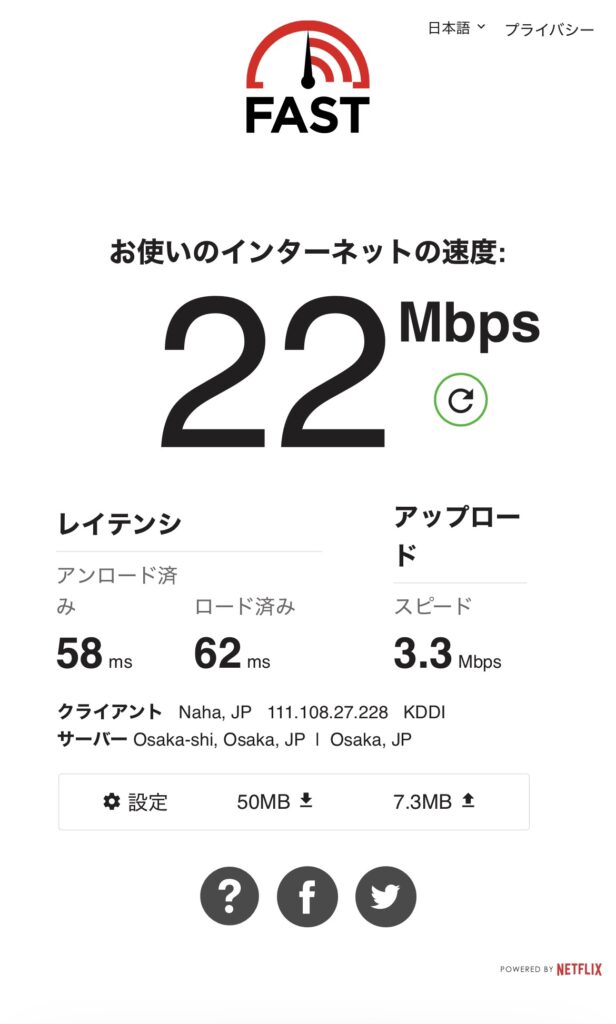Share result on Facebook
Image resolution: width=616 pixels, height=1024 pixels.
307,897
